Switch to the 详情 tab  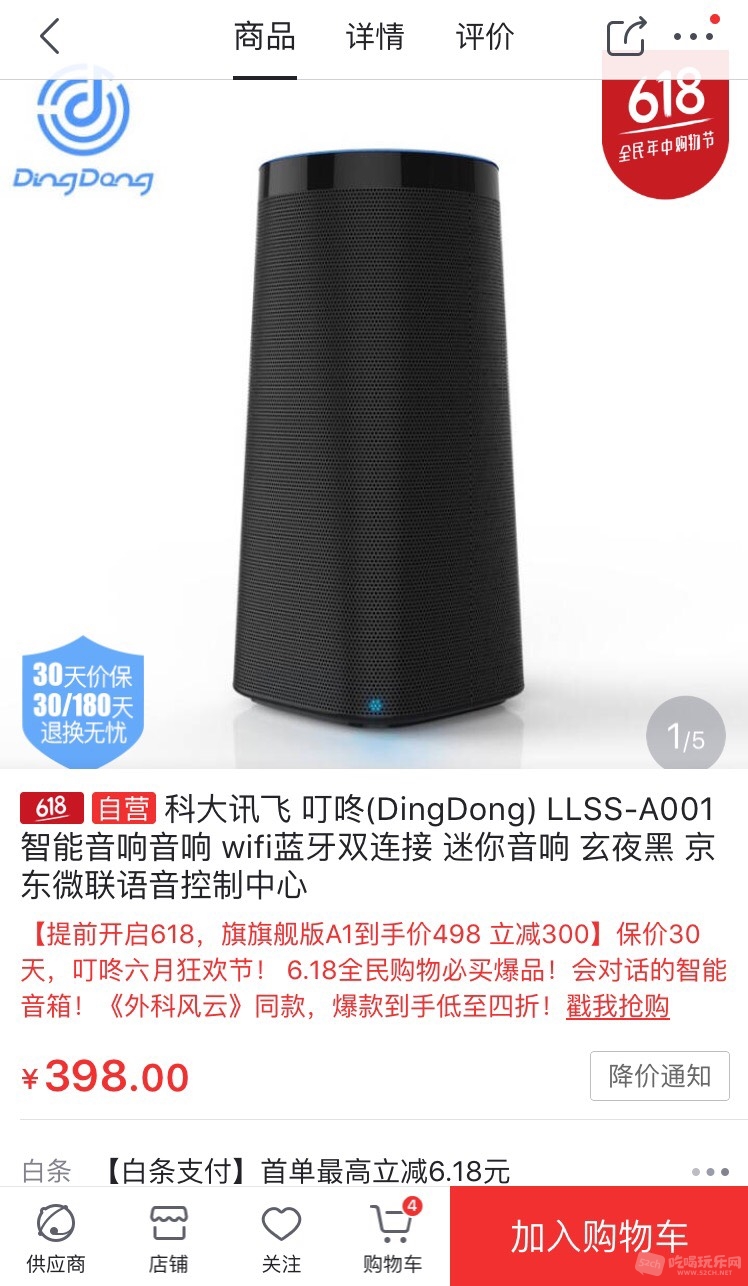[x=375, y=38]
